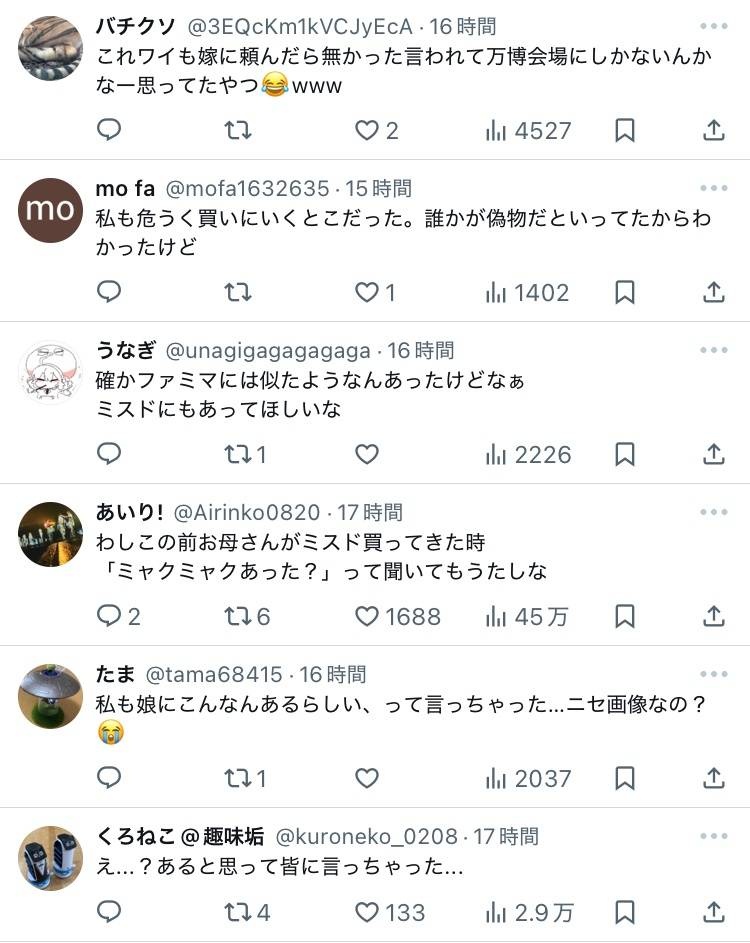750x943 pixels.
Task: Open うなぎ's profile avatar
Action: click(50, 372)
